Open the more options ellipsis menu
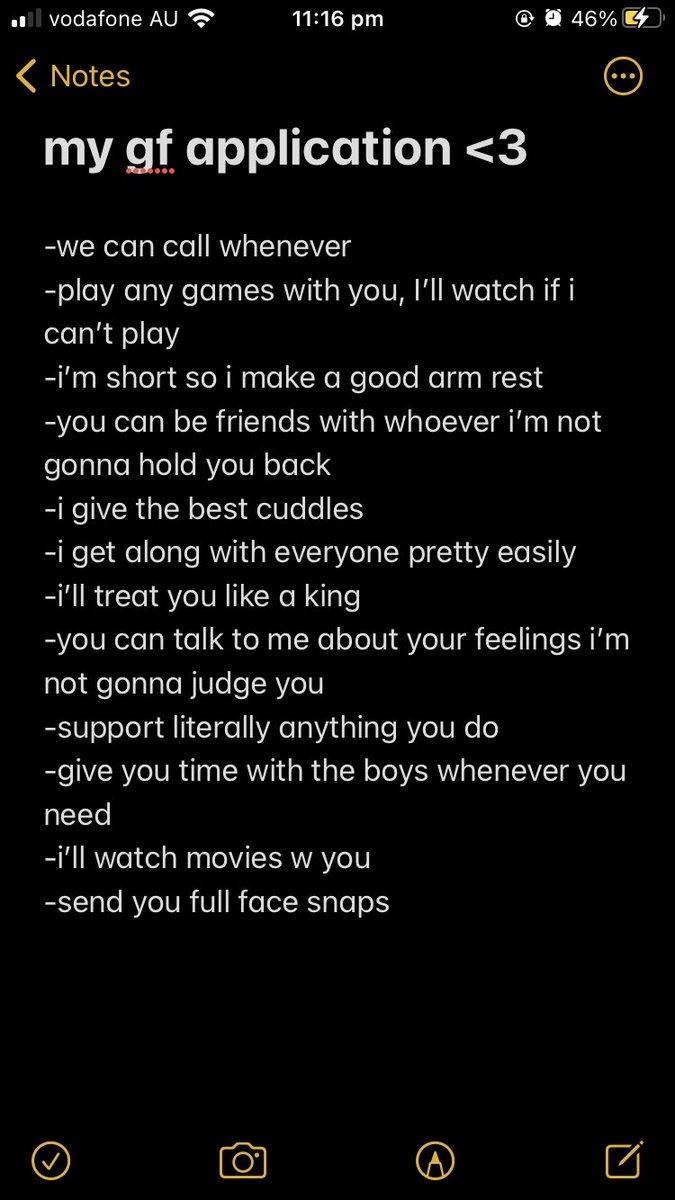 [623, 76]
